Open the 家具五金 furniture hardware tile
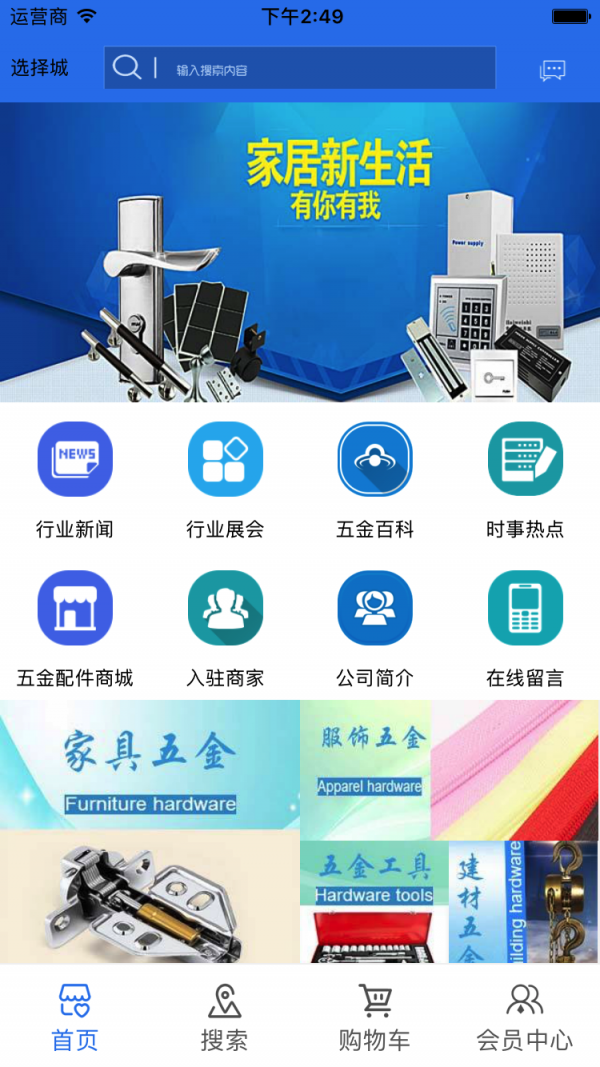 pyautogui.click(x=150, y=830)
